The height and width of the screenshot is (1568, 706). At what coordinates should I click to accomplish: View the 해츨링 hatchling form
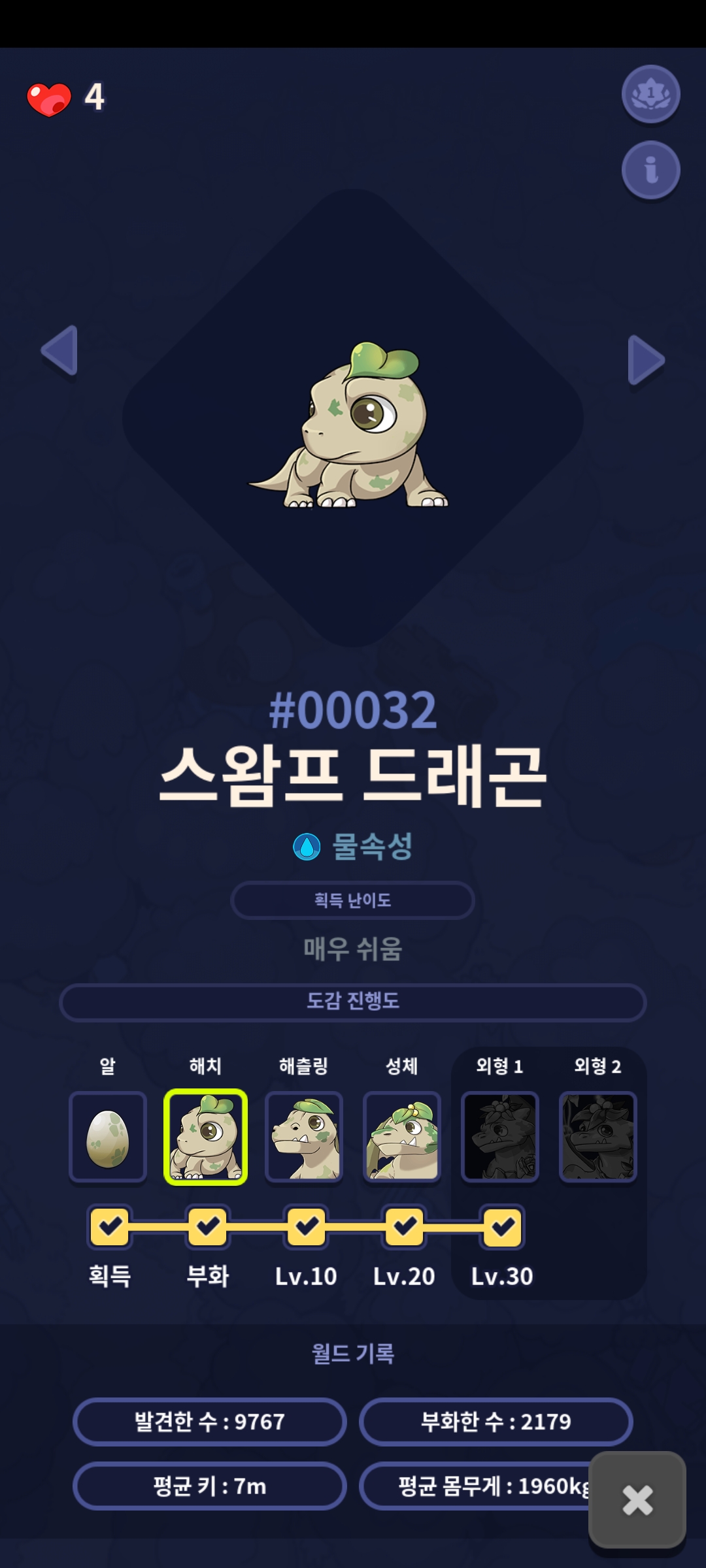click(304, 1137)
